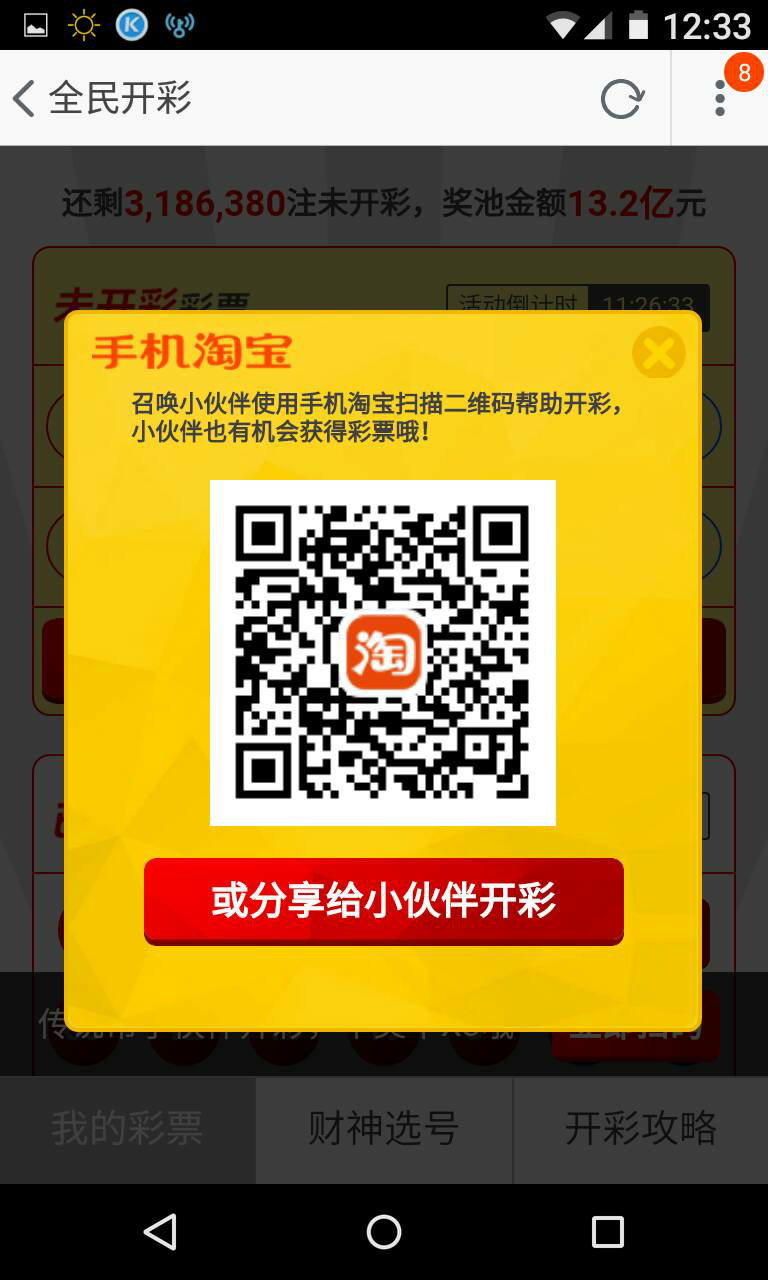
Task: Tap 或分享给小伙伴开彩 share button
Action: coord(384,901)
